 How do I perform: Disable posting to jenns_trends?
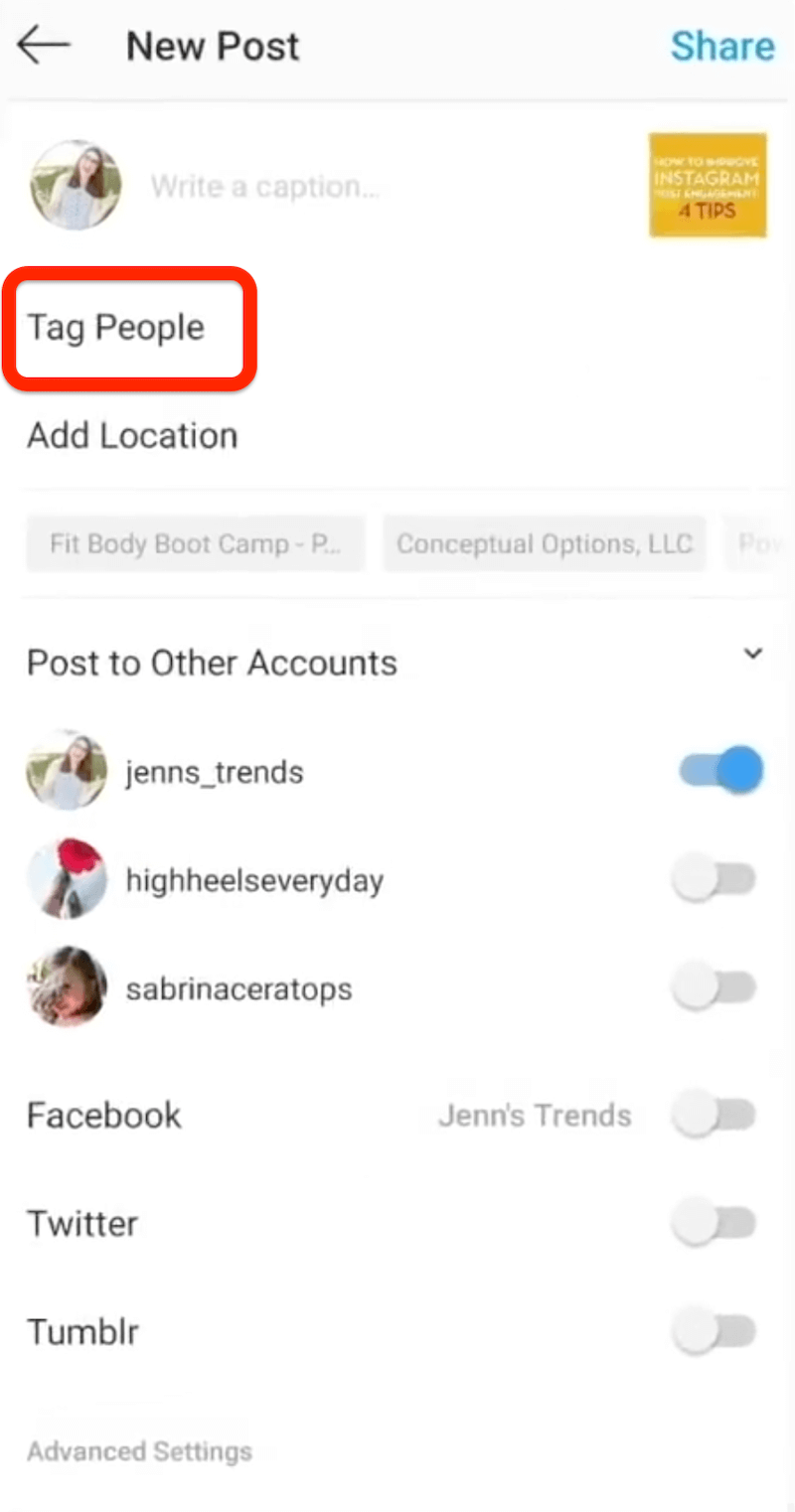click(721, 771)
